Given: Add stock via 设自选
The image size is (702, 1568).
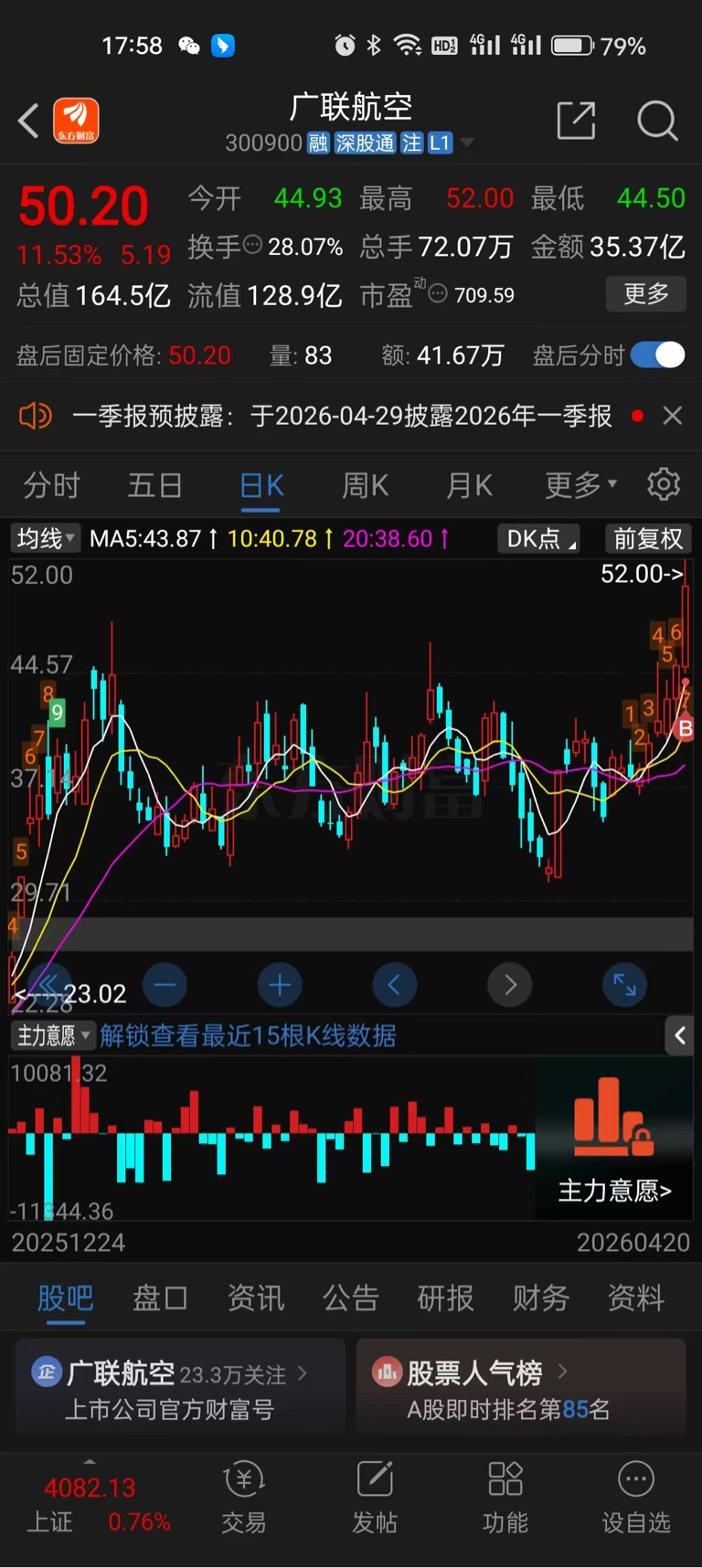Looking at the screenshot, I should tap(636, 1497).
